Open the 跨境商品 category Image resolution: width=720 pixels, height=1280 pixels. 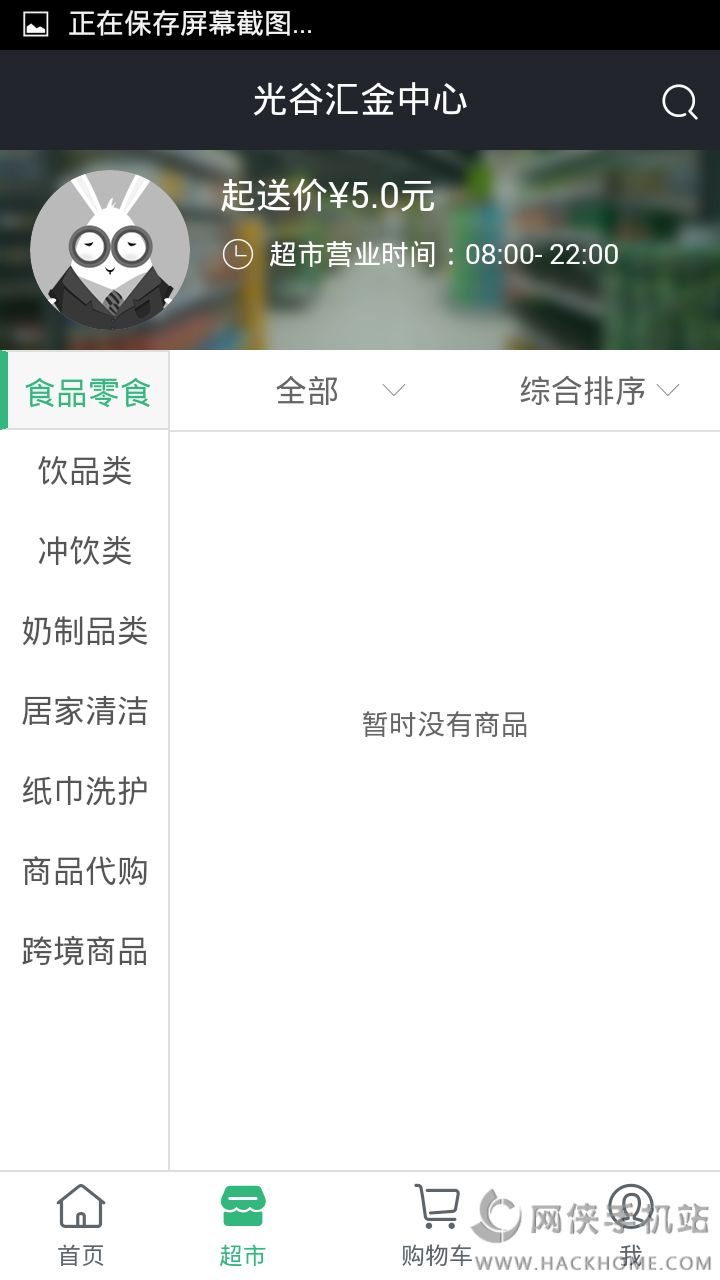click(85, 950)
